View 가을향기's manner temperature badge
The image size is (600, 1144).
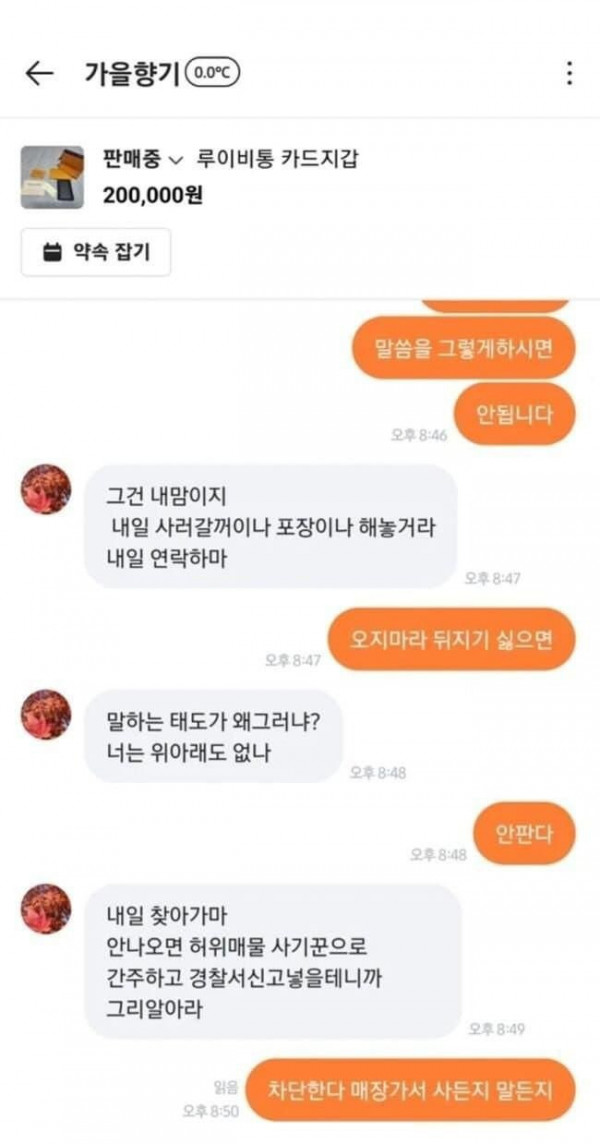214,74
